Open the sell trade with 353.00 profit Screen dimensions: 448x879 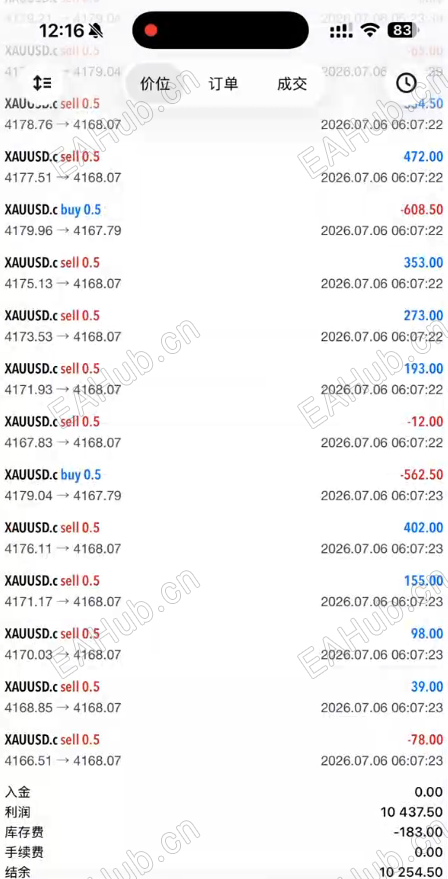click(x=224, y=273)
